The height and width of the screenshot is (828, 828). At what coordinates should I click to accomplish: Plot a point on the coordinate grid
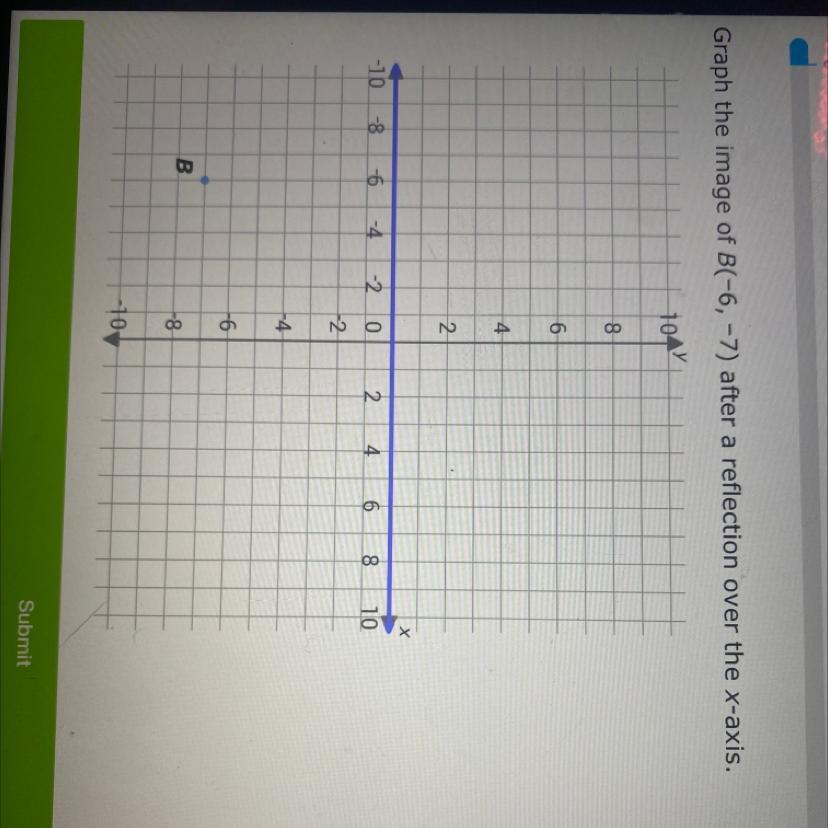click(x=583, y=180)
